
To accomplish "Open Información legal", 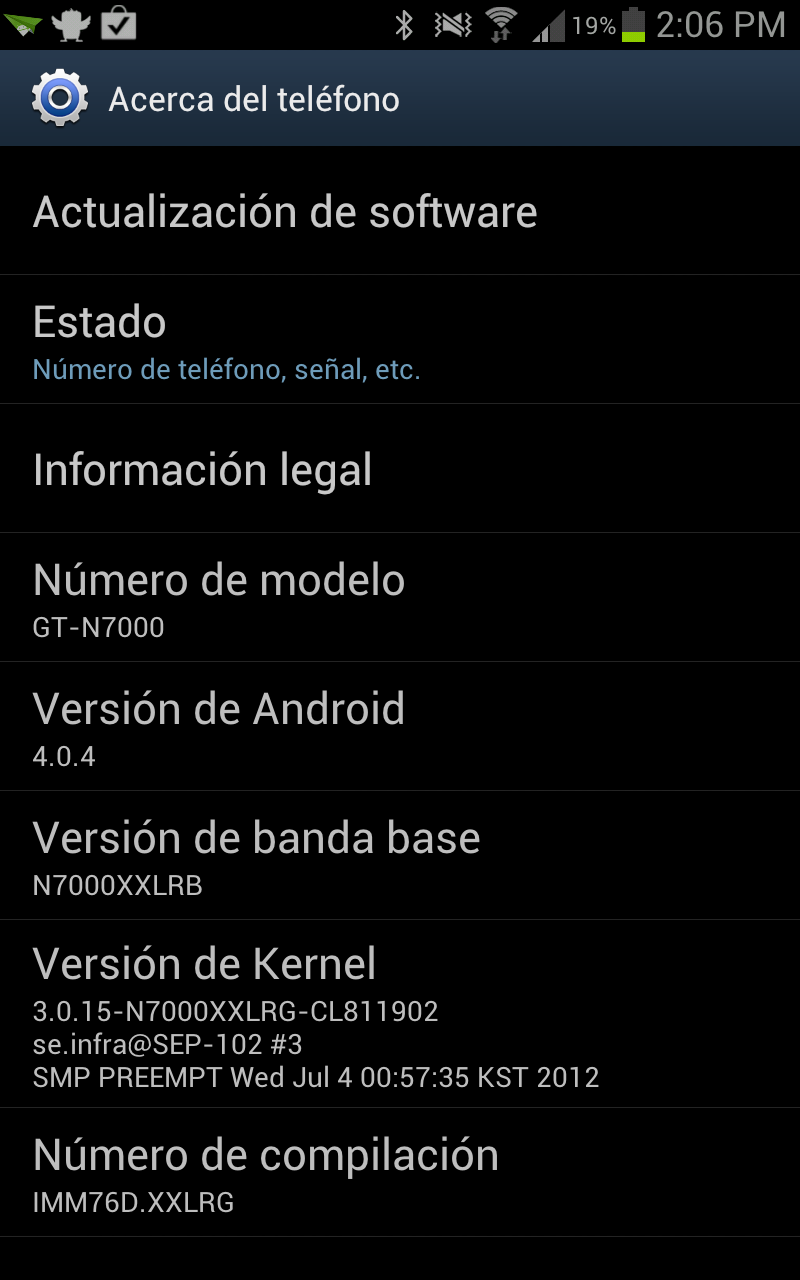I will [400, 470].
